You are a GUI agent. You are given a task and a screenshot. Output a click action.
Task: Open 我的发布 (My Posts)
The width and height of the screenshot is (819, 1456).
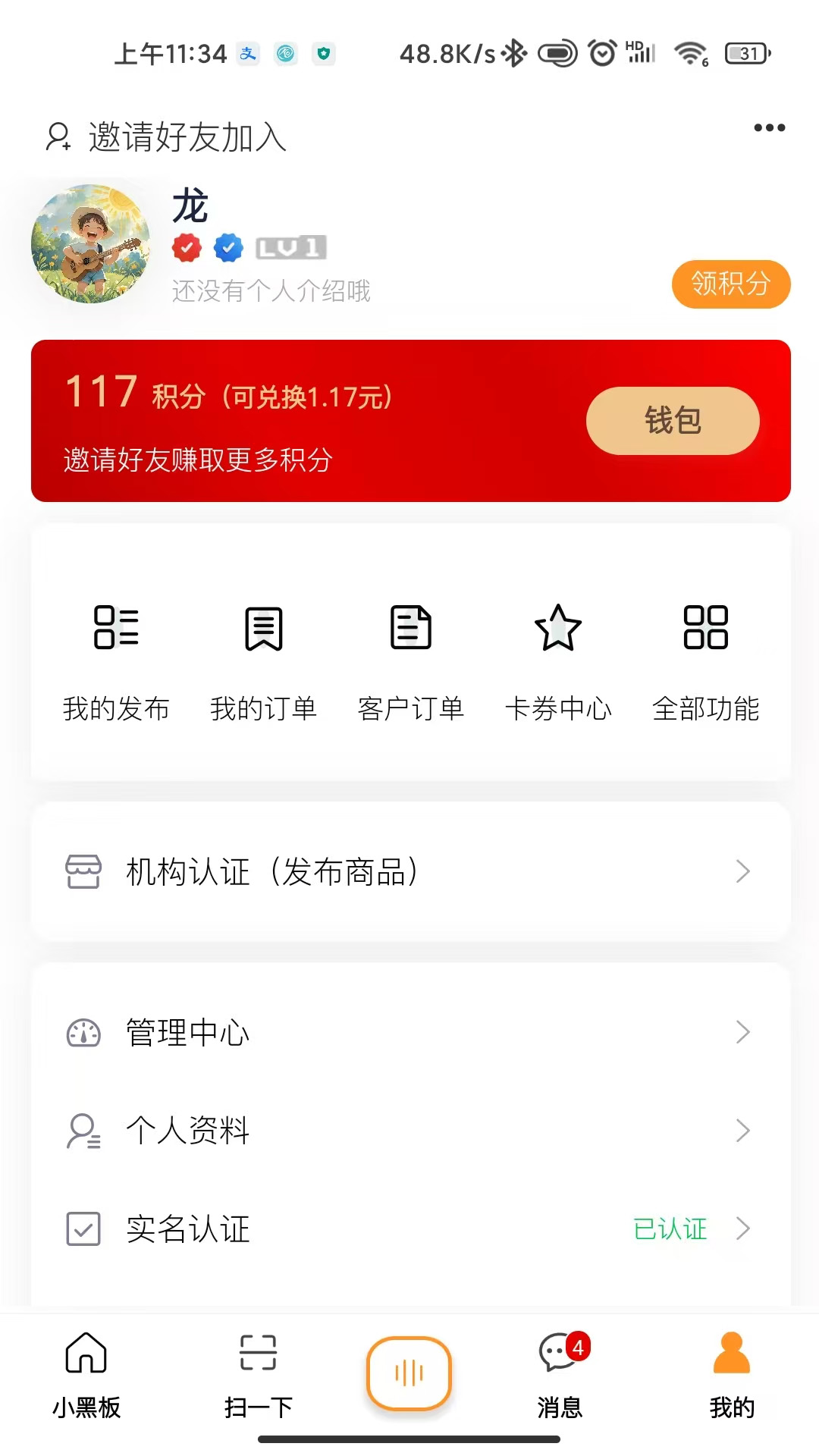115,660
